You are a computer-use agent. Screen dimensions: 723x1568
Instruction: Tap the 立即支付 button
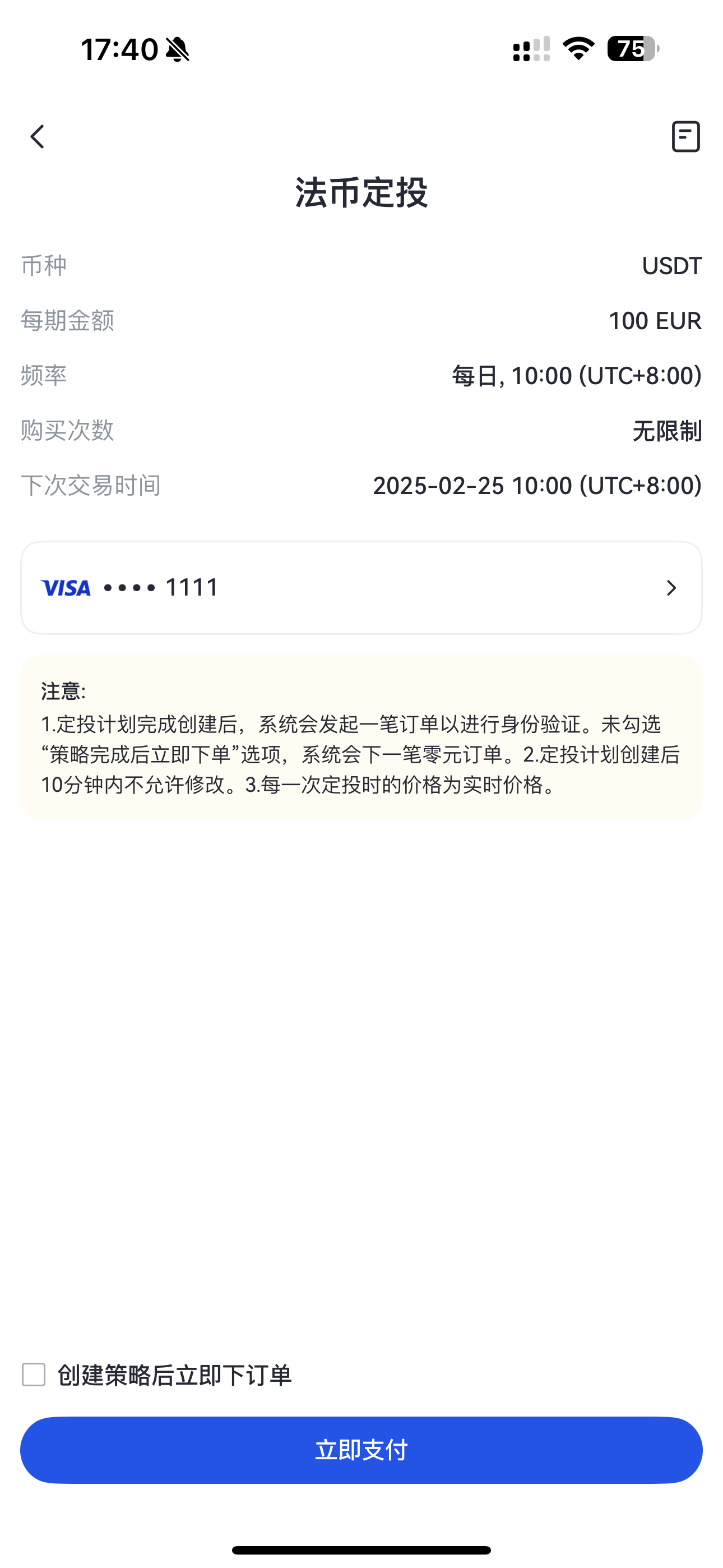click(361, 1450)
